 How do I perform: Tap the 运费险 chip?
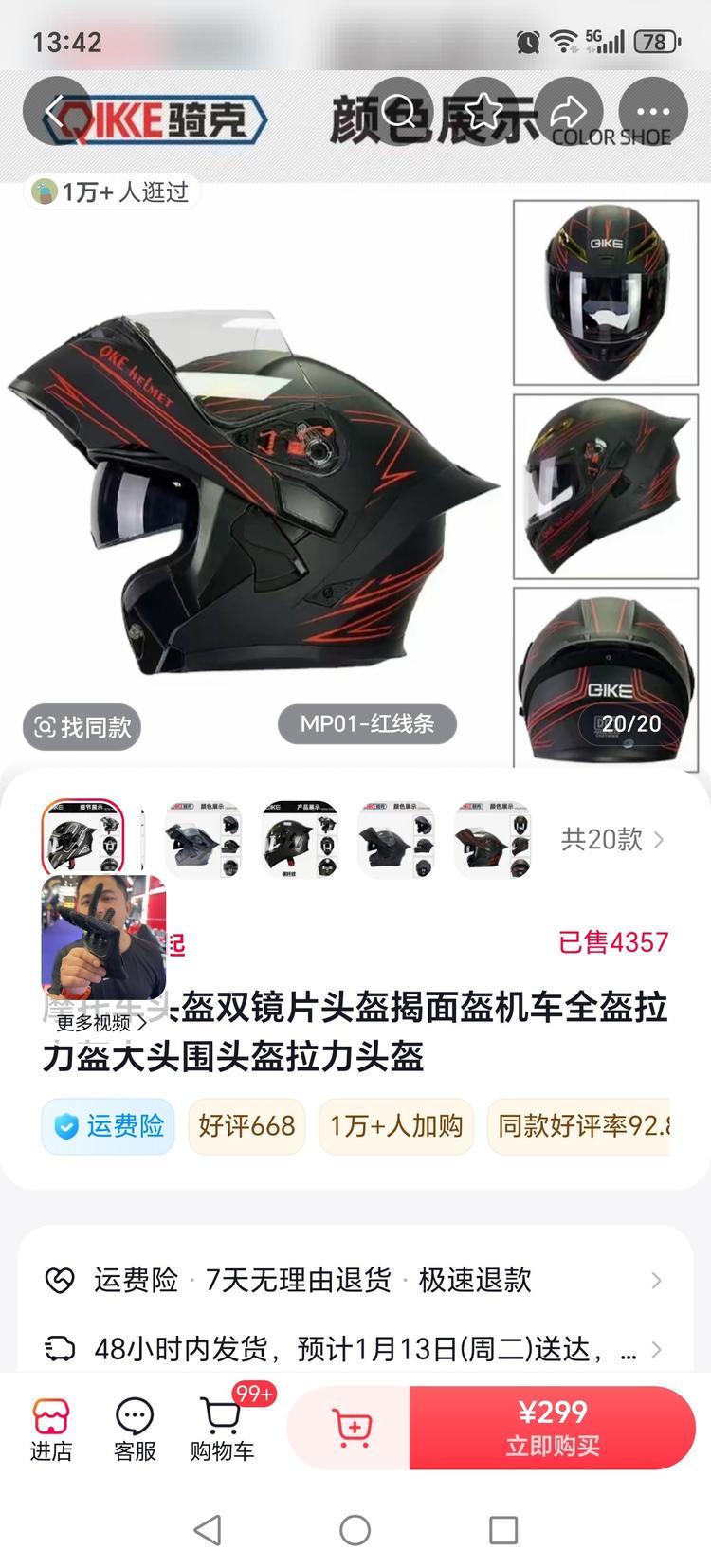coord(108,1126)
